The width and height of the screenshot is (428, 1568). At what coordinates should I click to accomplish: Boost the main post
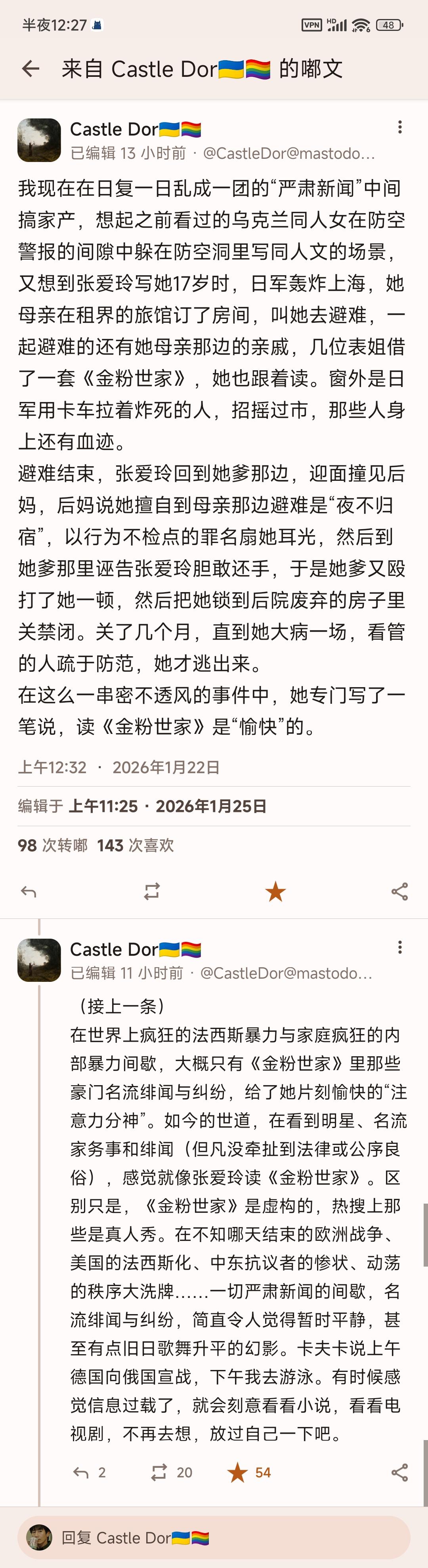152,892
